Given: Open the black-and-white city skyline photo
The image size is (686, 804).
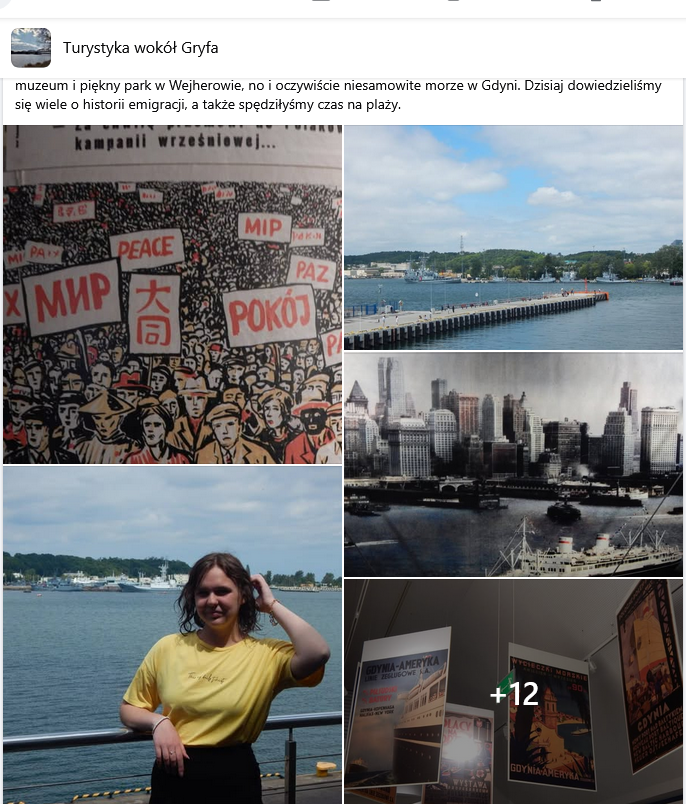Looking at the screenshot, I should [x=513, y=464].
